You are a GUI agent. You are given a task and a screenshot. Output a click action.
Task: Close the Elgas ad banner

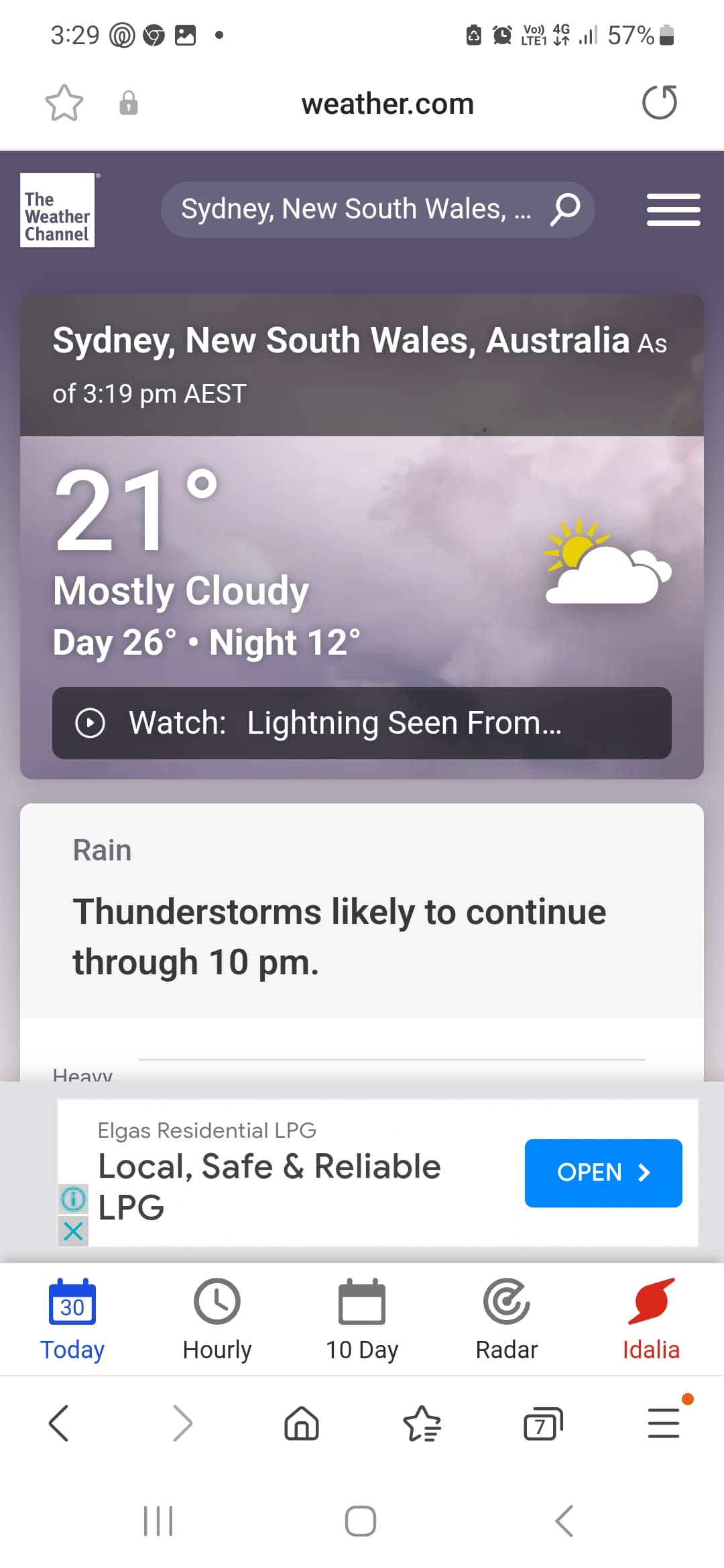[73, 1231]
